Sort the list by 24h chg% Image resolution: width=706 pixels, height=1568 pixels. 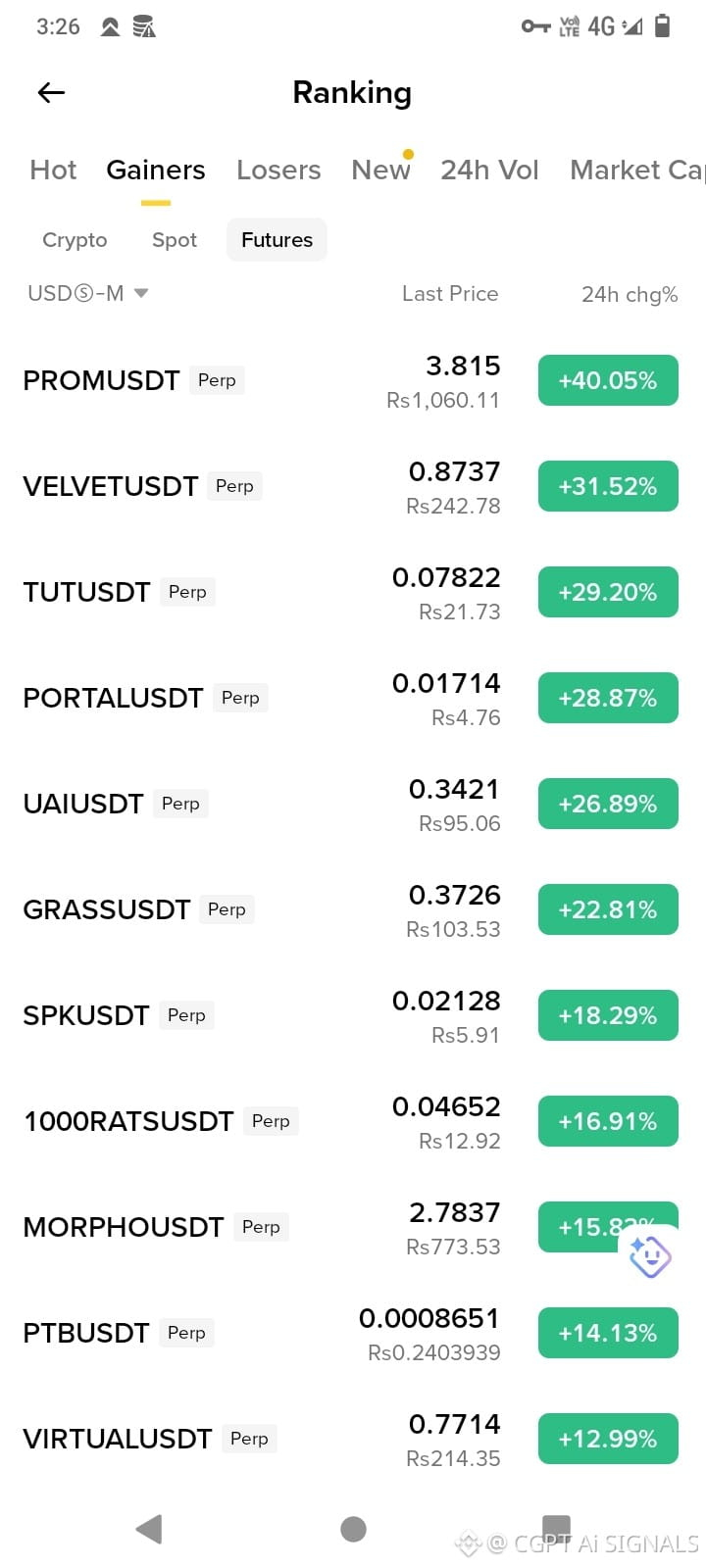click(630, 294)
